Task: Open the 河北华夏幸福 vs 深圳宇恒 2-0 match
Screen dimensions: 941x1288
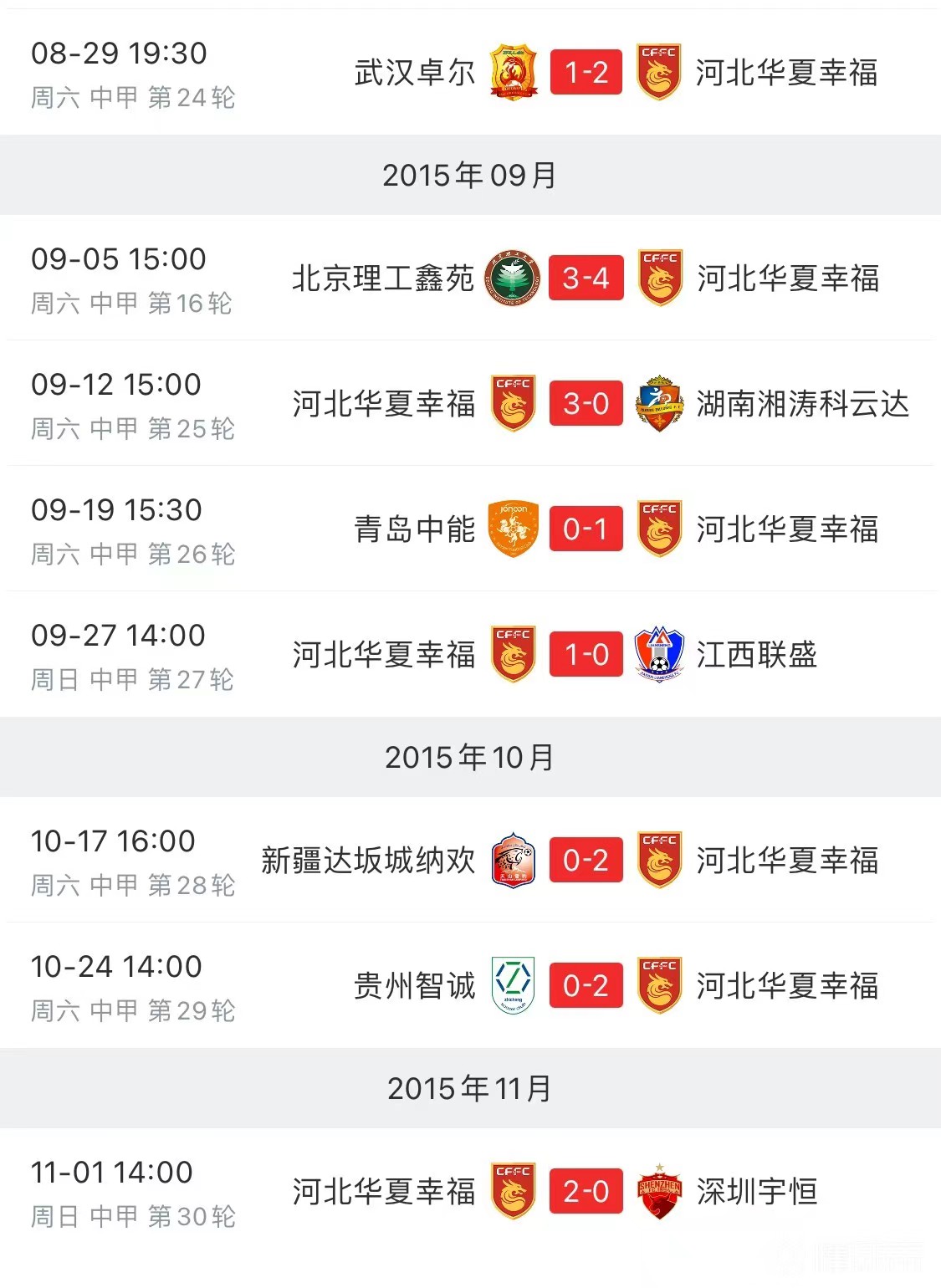Action: pyautogui.click(x=586, y=1192)
